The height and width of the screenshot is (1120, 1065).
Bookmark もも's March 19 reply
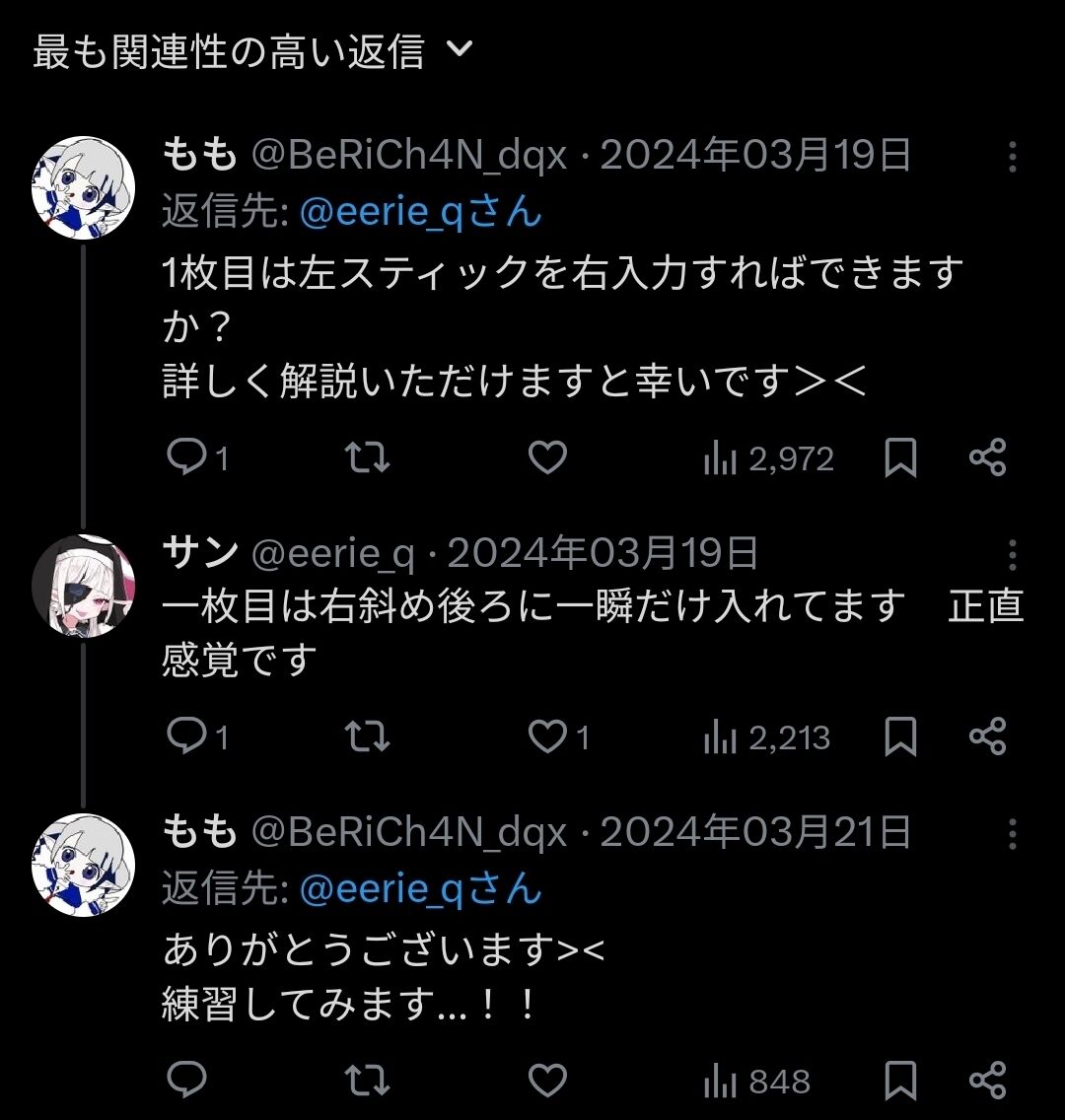tap(900, 458)
